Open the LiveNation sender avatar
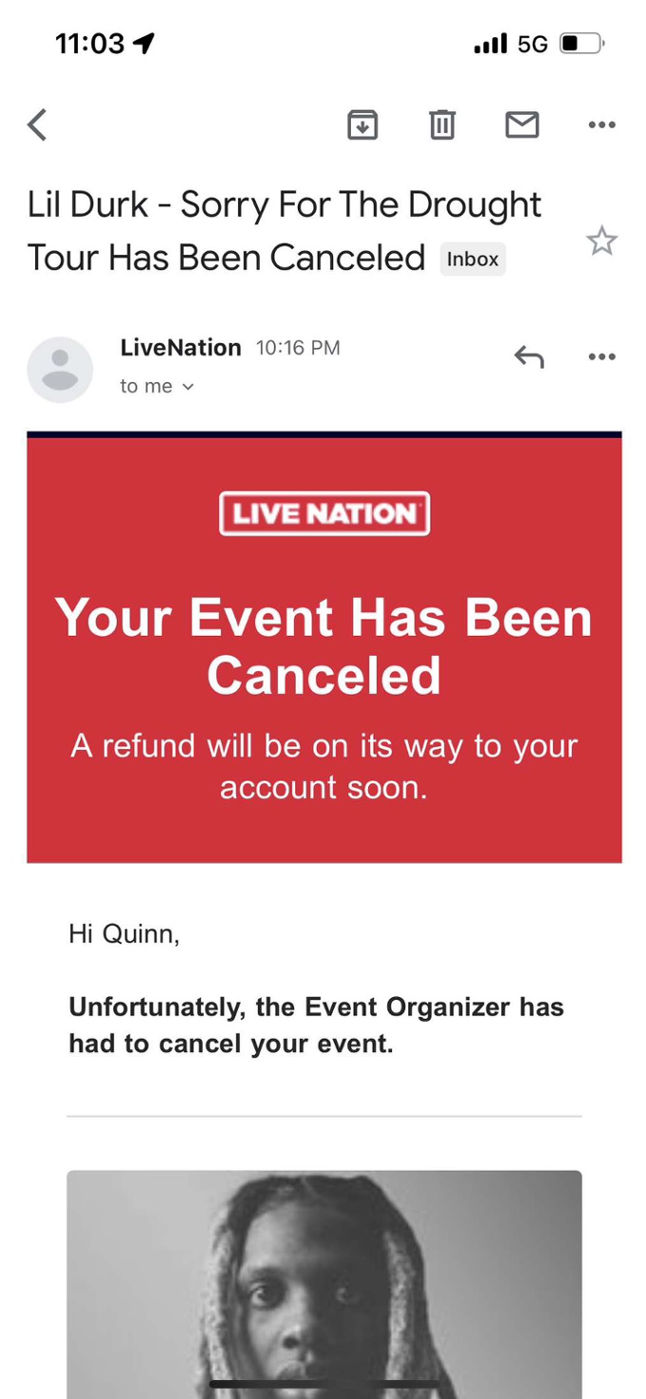The height and width of the screenshot is (1399, 646). coord(60,370)
